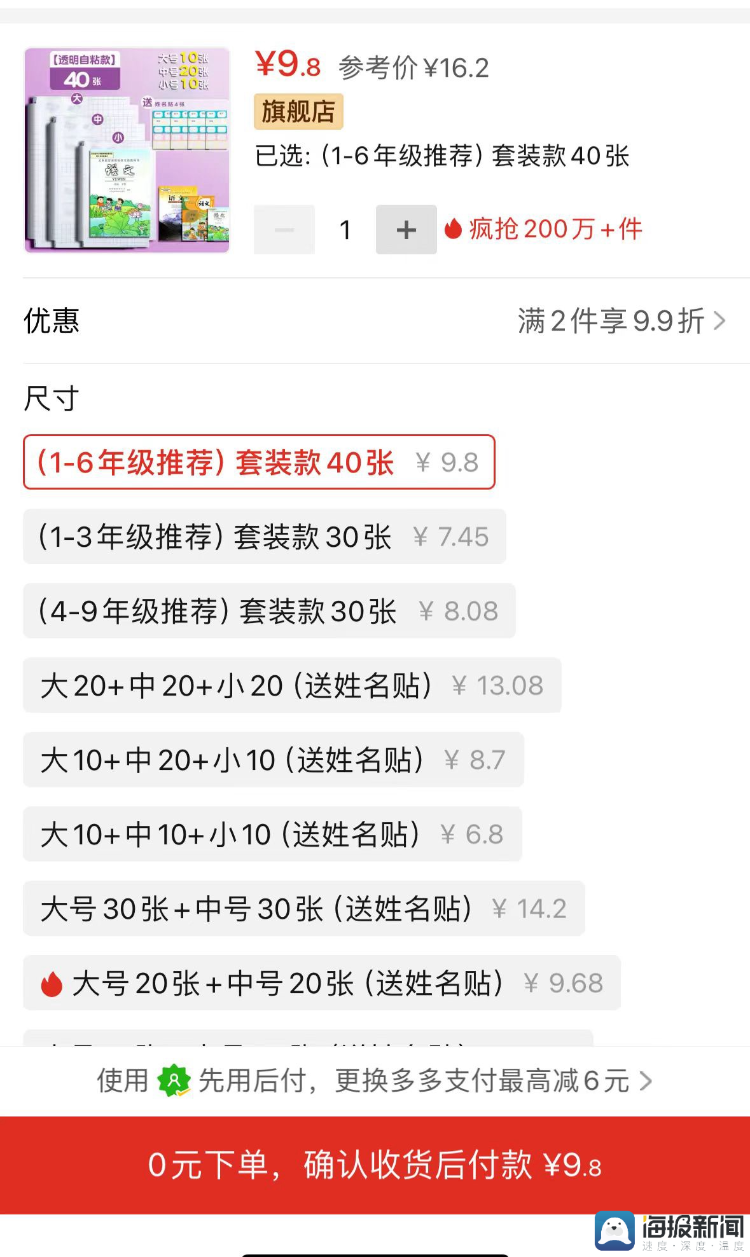The height and width of the screenshot is (1257, 750).
Task: Increase quantity with the plus button
Action: point(406,230)
